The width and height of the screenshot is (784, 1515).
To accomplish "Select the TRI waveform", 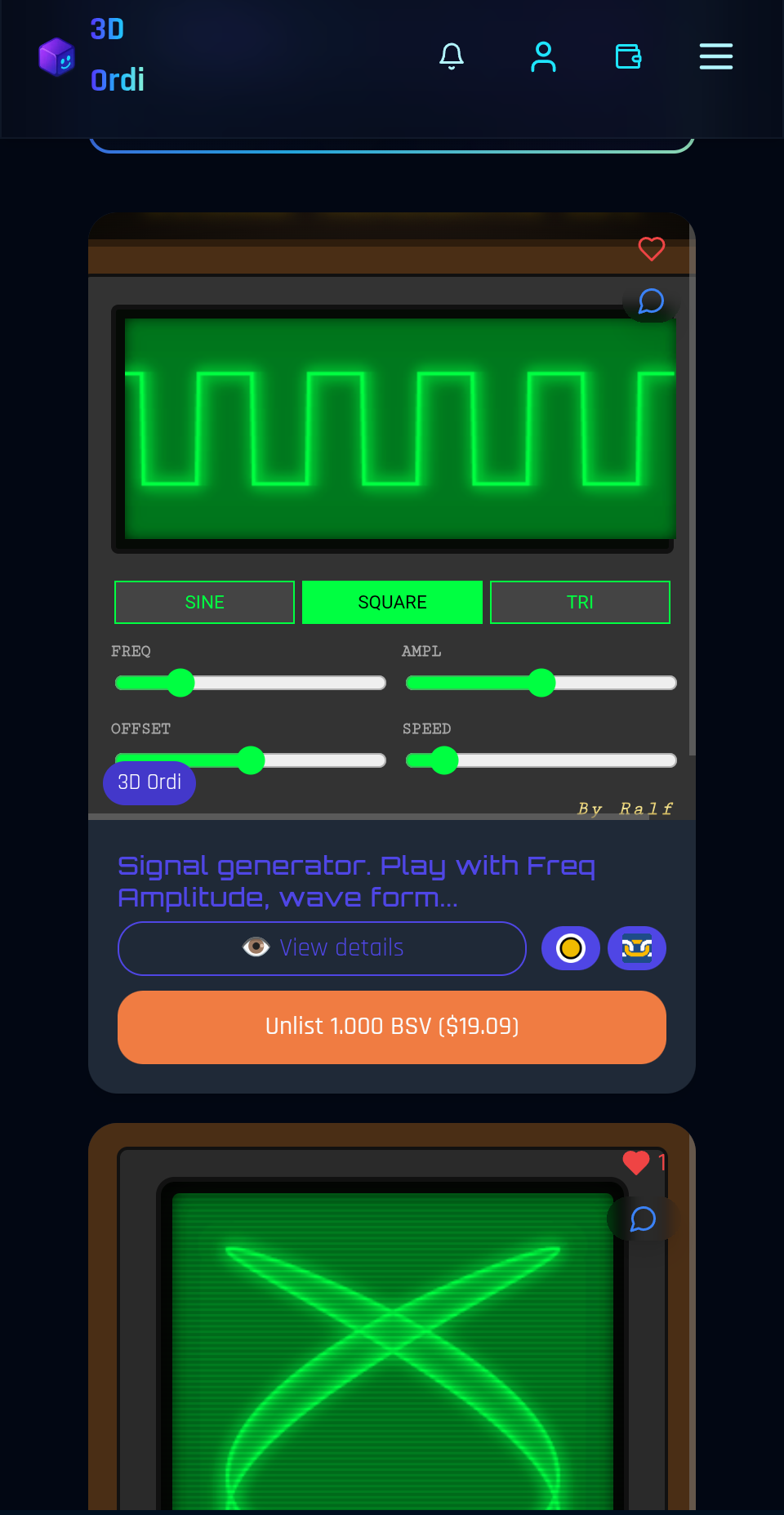I will coord(580,602).
